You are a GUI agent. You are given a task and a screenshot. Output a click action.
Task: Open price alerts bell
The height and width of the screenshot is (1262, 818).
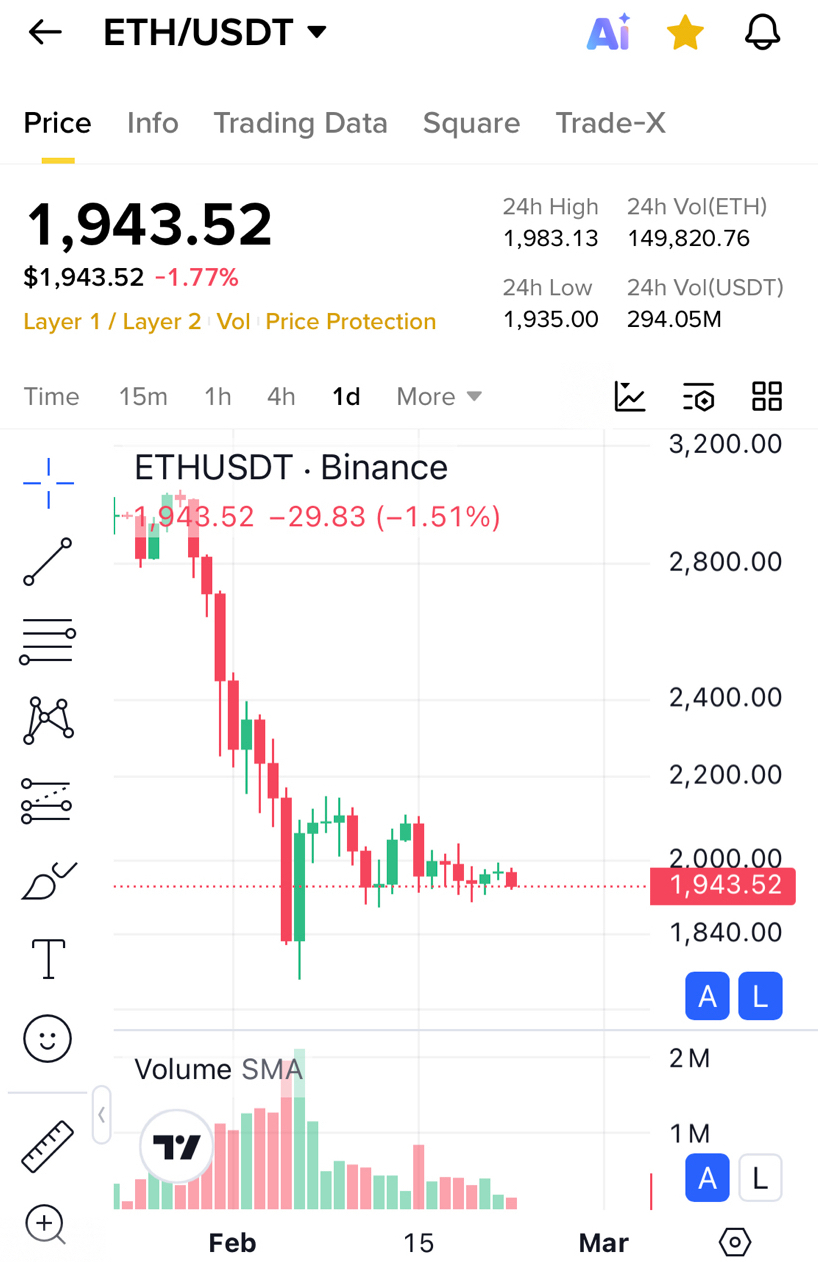(x=762, y=33)
